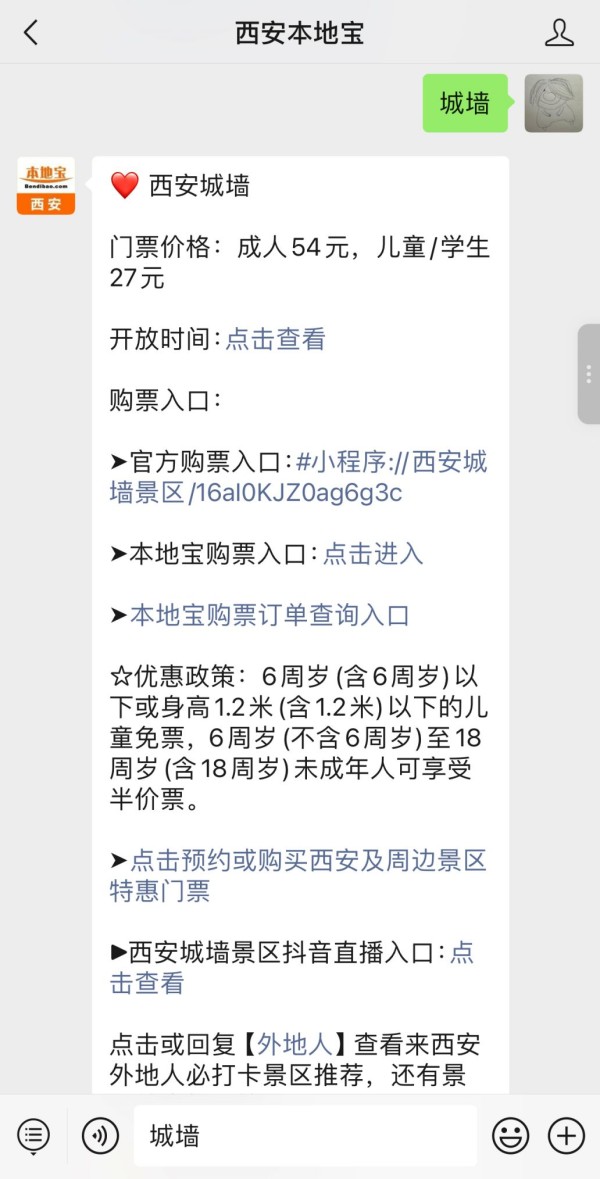Tap 点击进入 for 本地宝 ticket purchase
Viewport: 600px width, 1179px height.
click(373, 553)
